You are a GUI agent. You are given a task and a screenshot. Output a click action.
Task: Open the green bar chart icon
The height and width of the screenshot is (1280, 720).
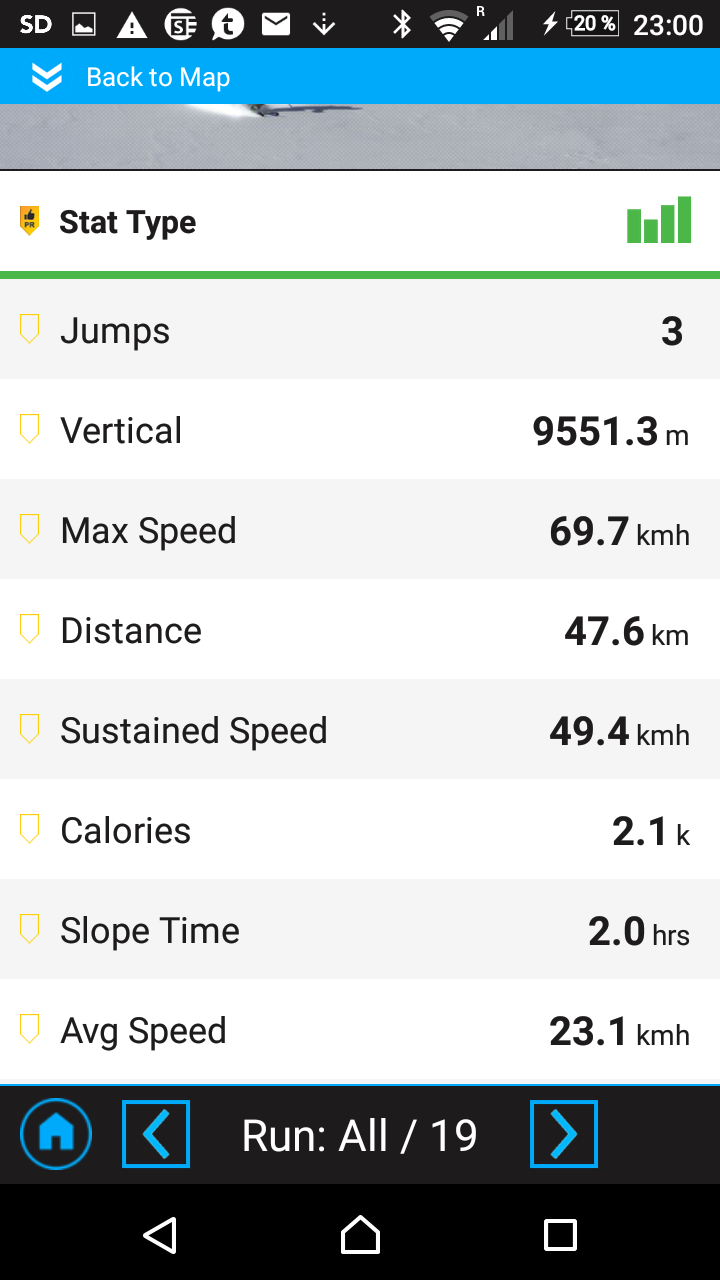click(659, 220)
